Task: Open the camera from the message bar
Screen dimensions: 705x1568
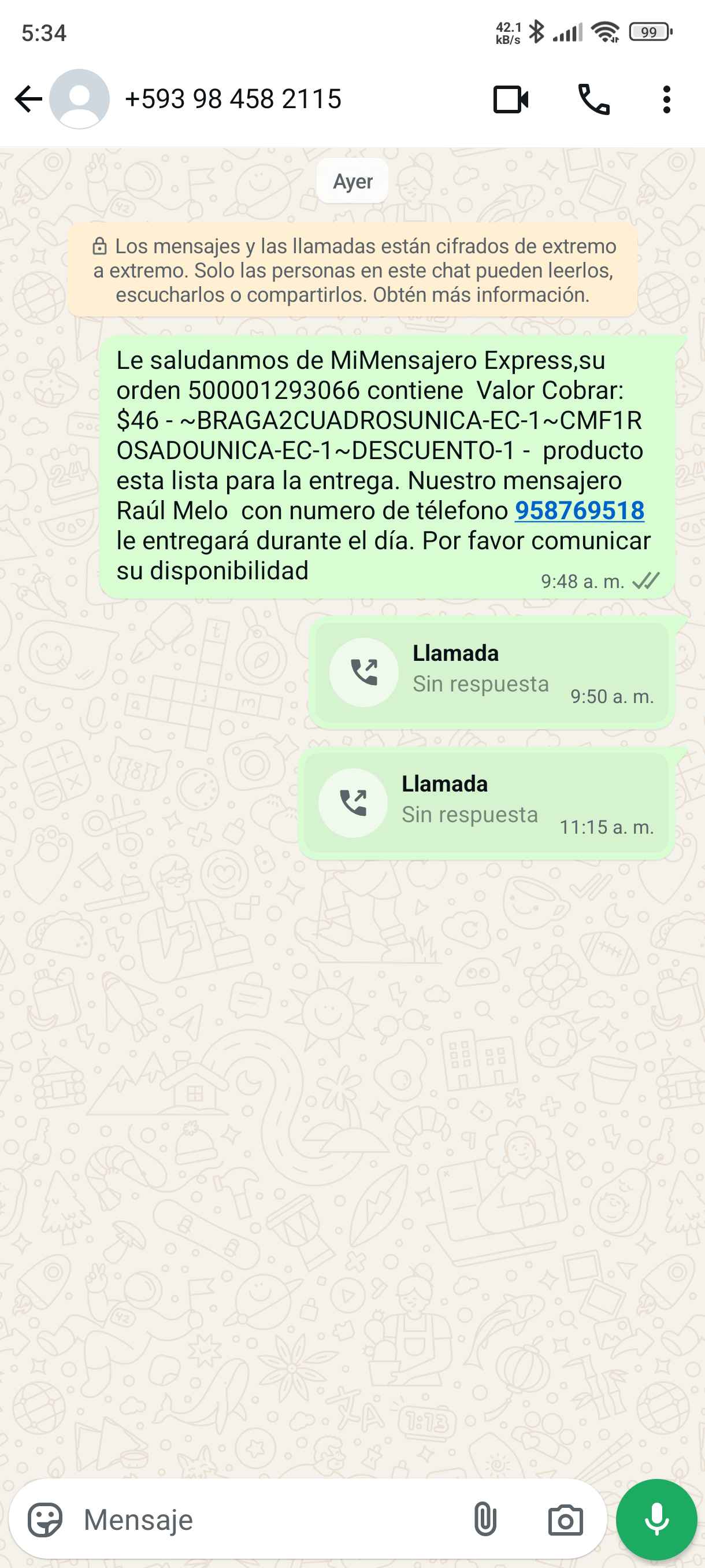Action: 565,1519
